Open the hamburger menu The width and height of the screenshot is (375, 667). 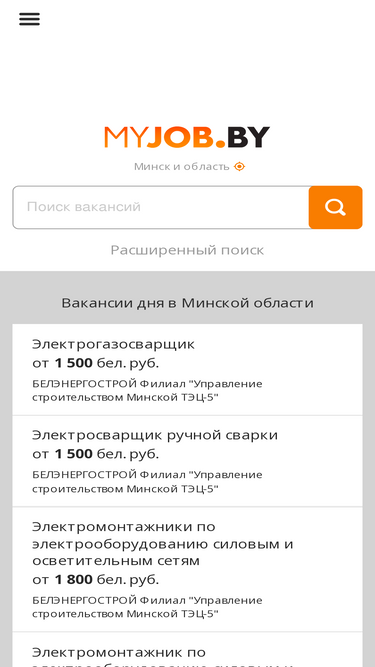[29, 19]
